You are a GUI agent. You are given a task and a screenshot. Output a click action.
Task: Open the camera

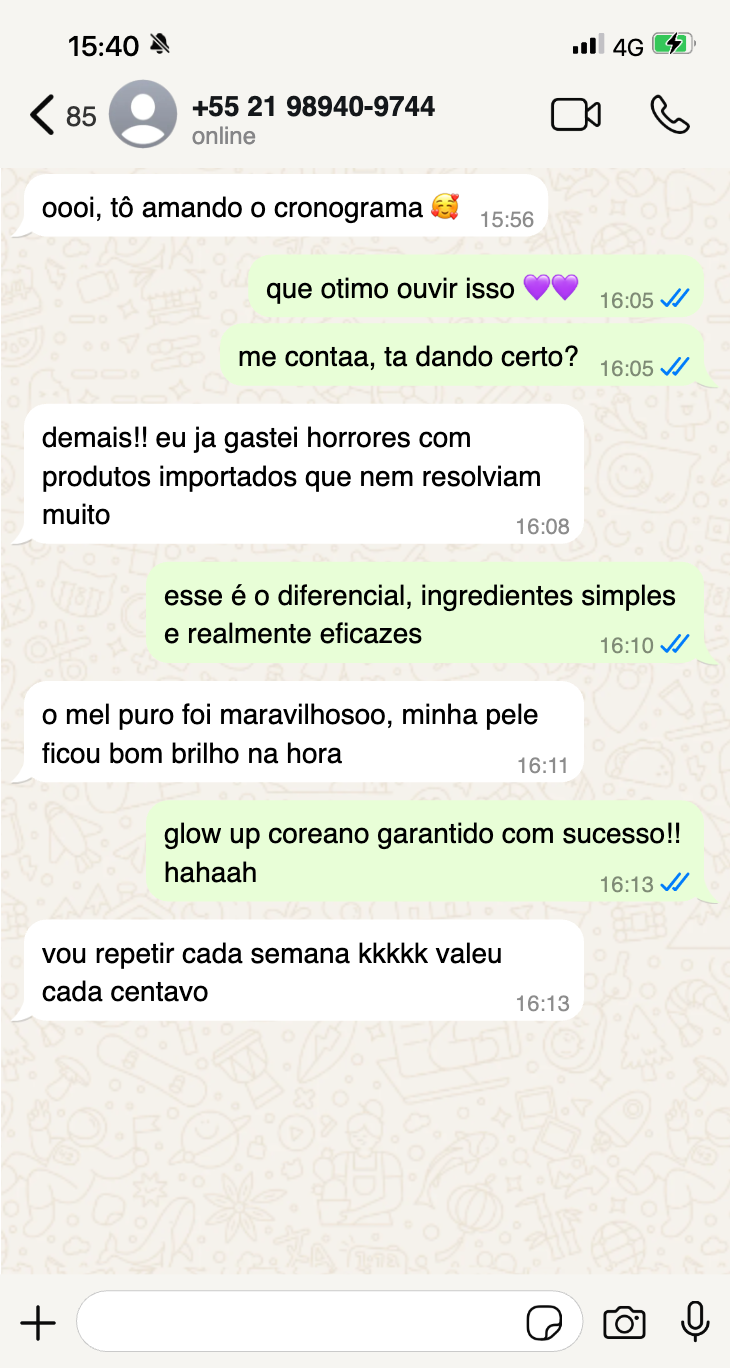(x=624, y=1323)
